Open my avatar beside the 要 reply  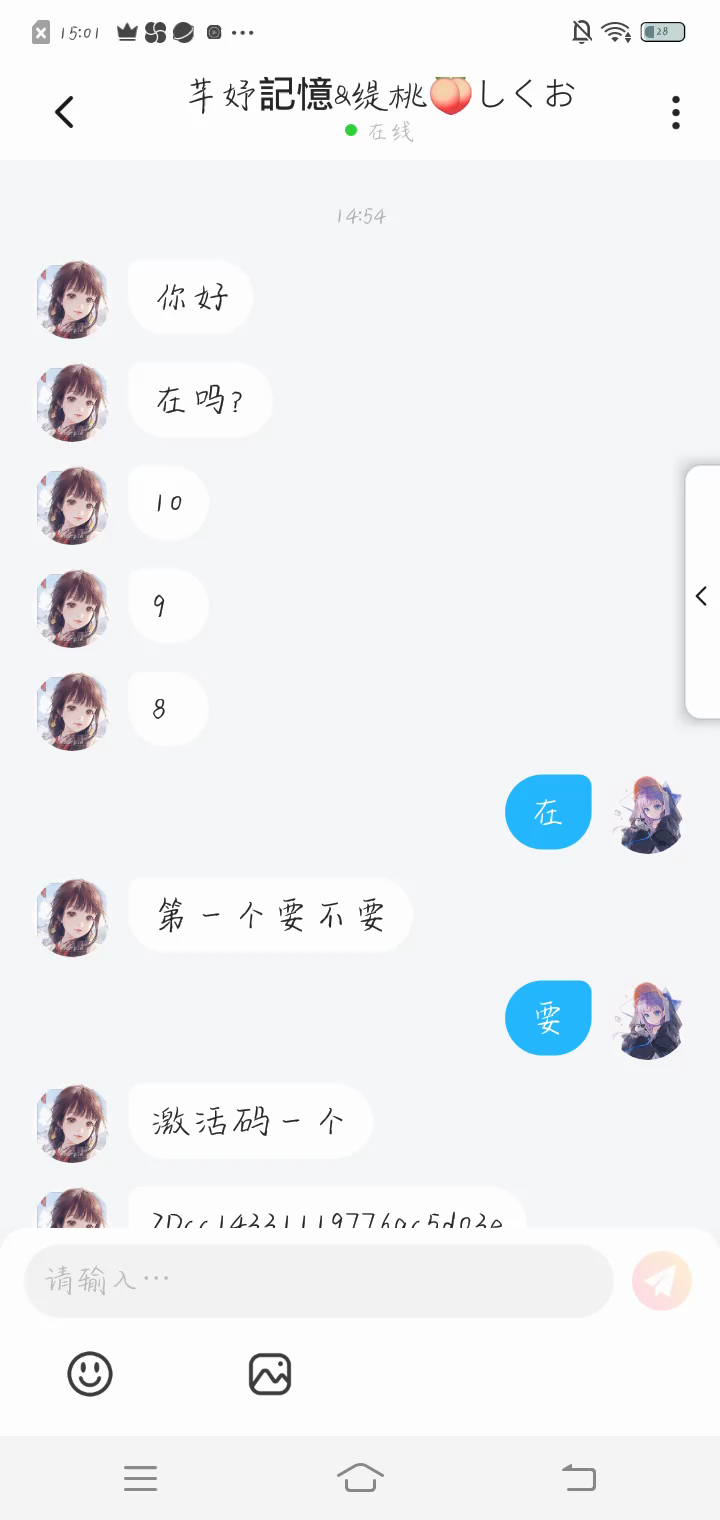point(648,1019)
